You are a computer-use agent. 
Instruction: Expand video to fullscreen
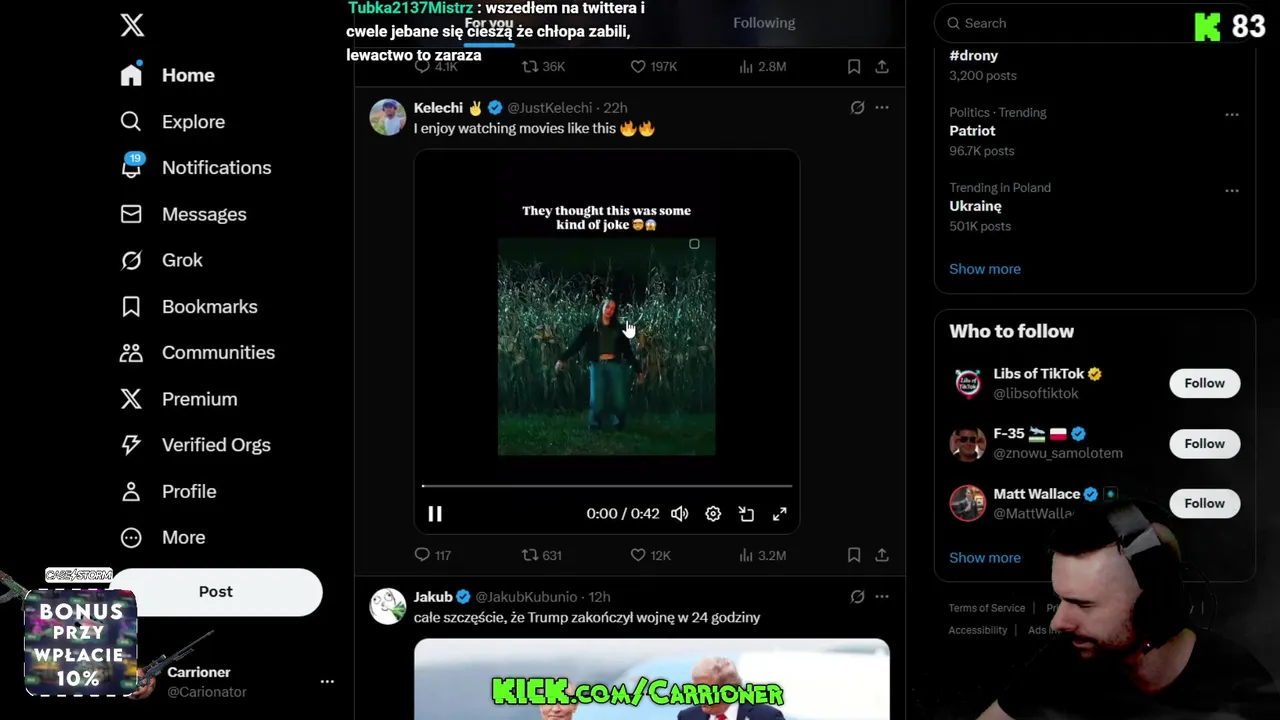click(x=780, y=514)
